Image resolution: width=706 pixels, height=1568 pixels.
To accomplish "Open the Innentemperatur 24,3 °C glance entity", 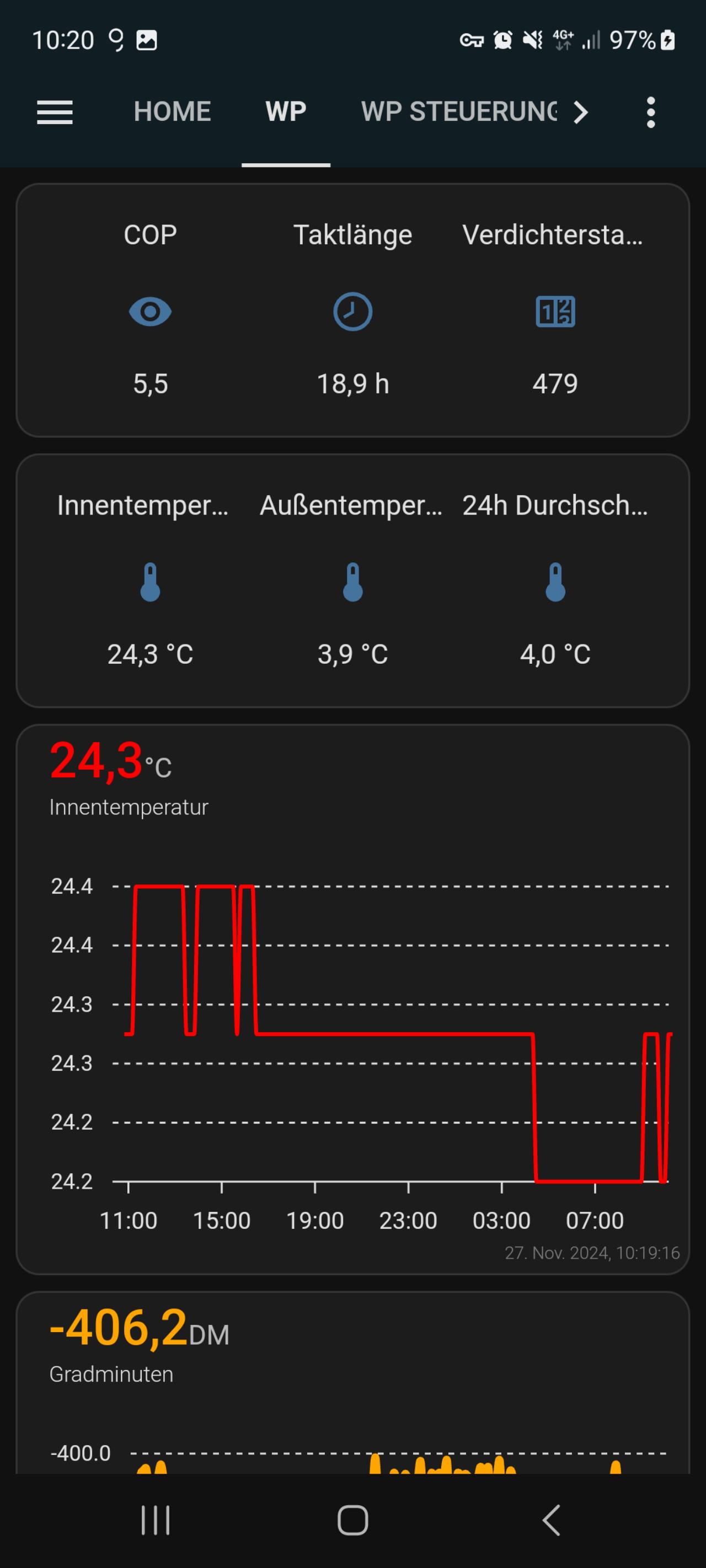I will pyautogui.click(x=151, y=581).
